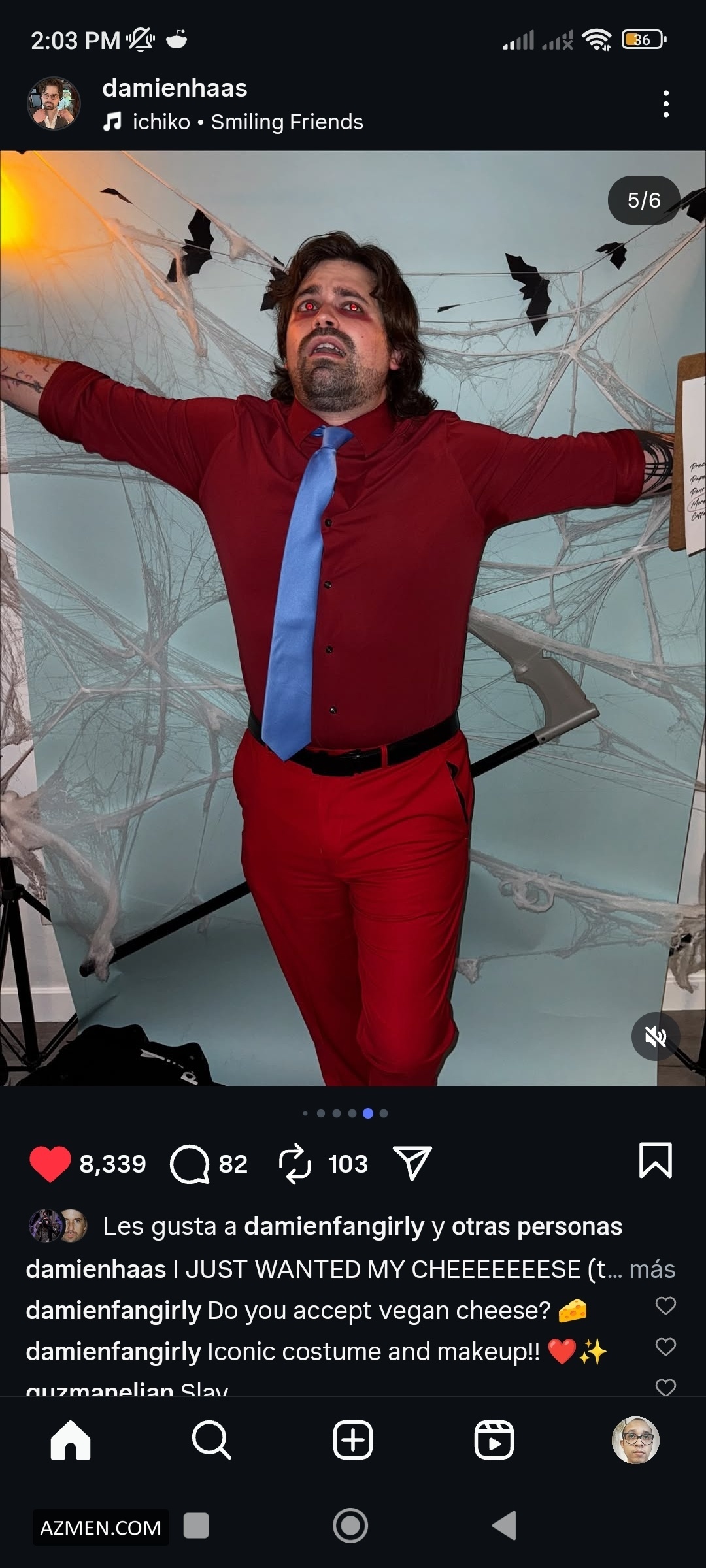Switch to the Search tab
The image size is (706, 1568).
pos(211,1440)
